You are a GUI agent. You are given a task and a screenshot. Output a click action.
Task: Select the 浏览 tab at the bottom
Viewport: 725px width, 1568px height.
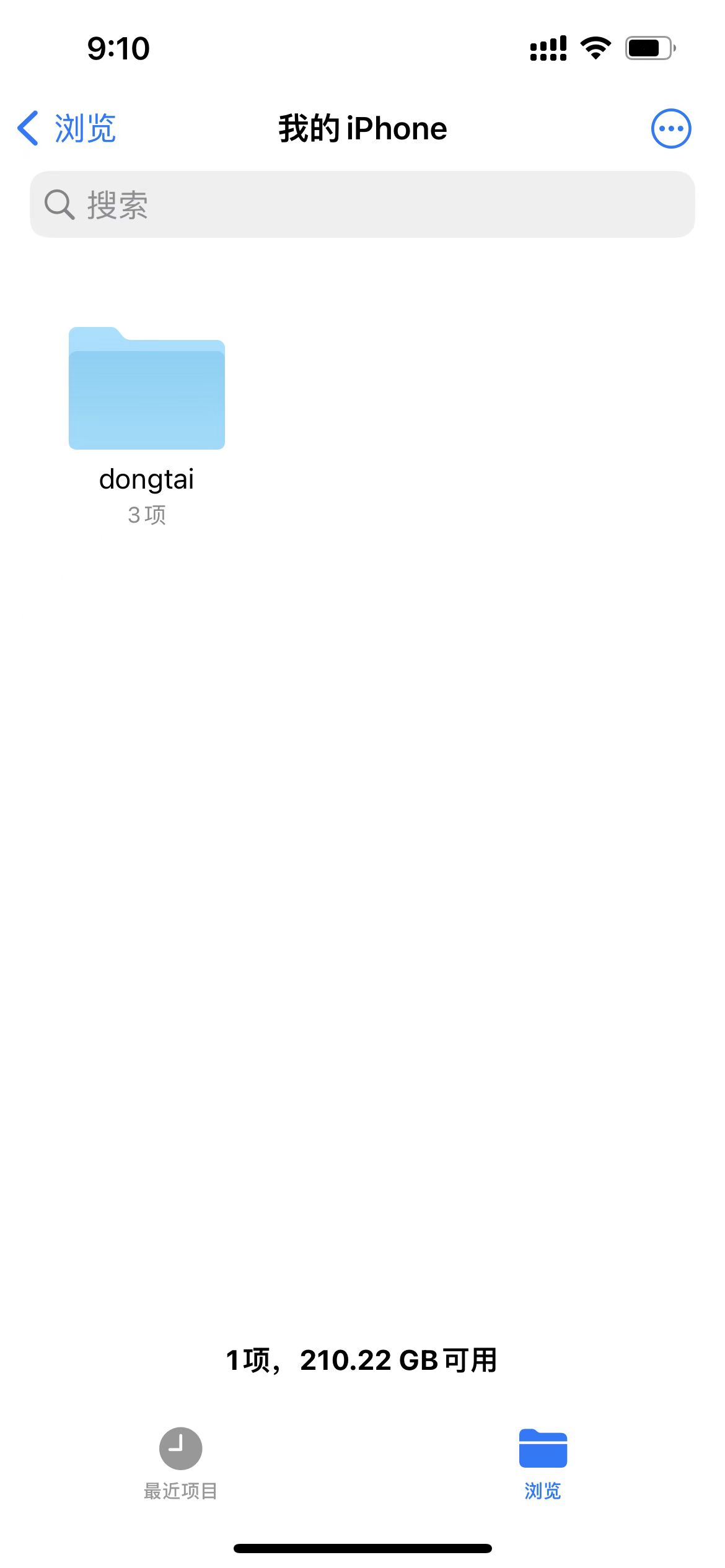[x=543, y=1463]
